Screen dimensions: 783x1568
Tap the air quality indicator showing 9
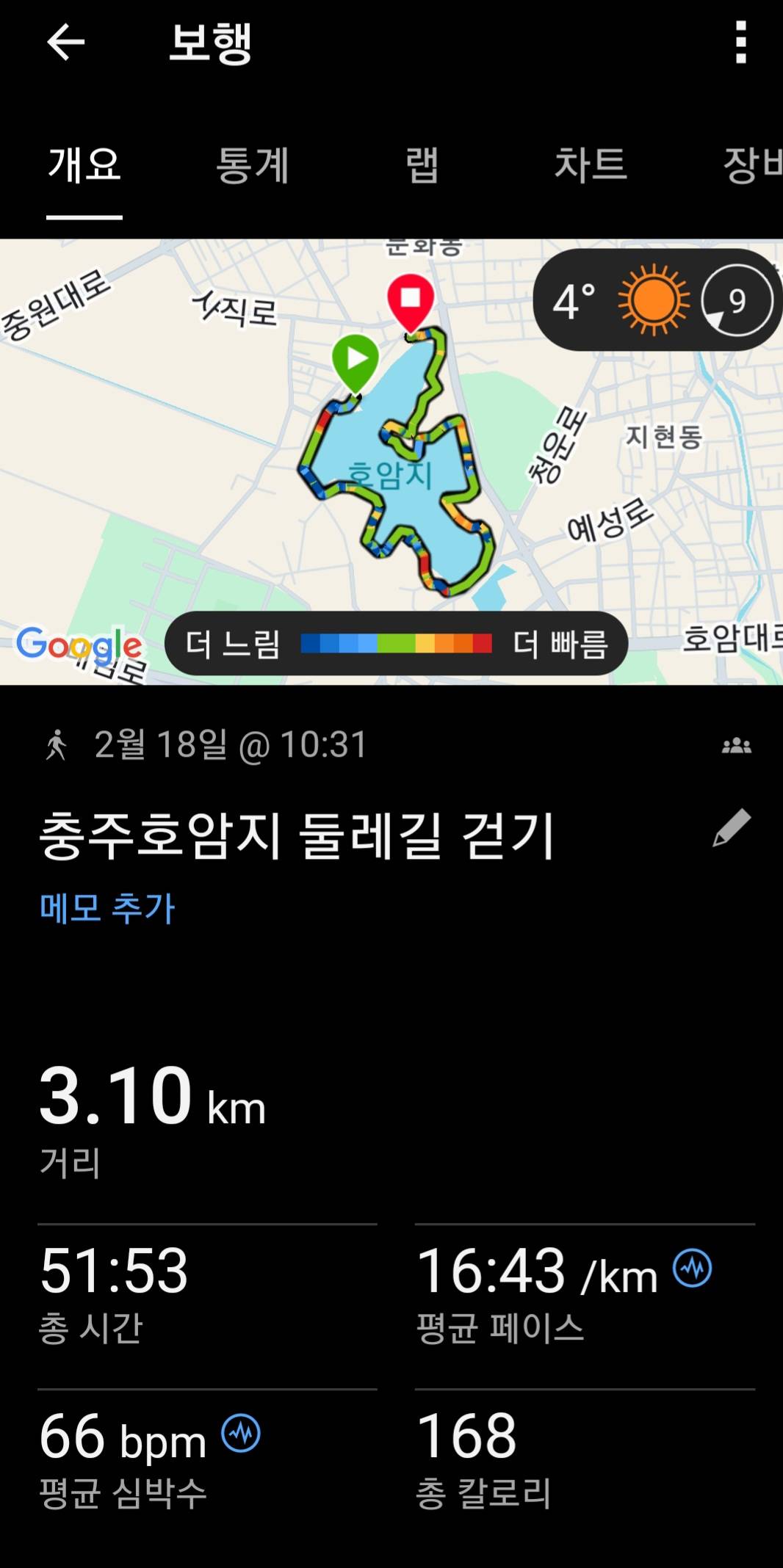[x=736, y=301]
